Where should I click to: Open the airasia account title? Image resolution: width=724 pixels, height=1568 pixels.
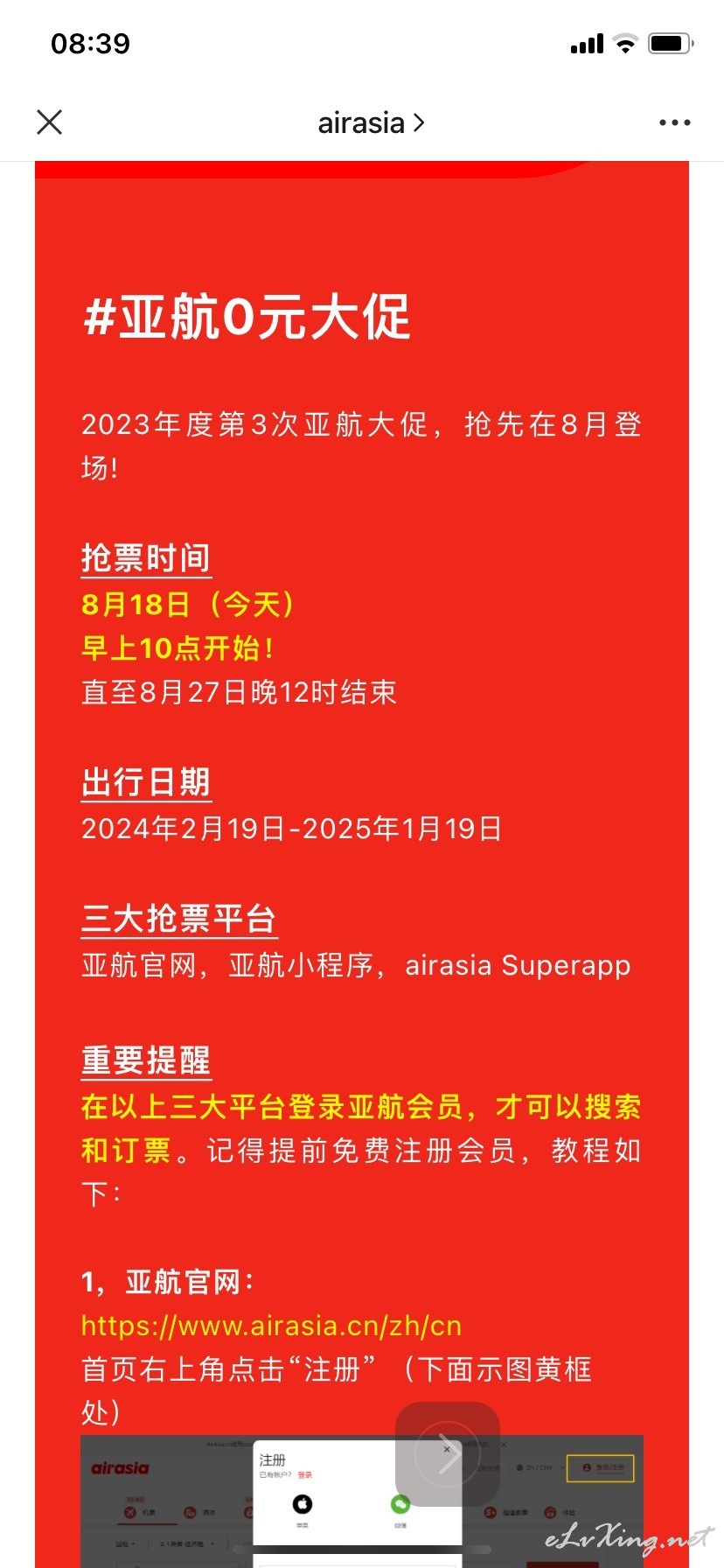point(371,123)
